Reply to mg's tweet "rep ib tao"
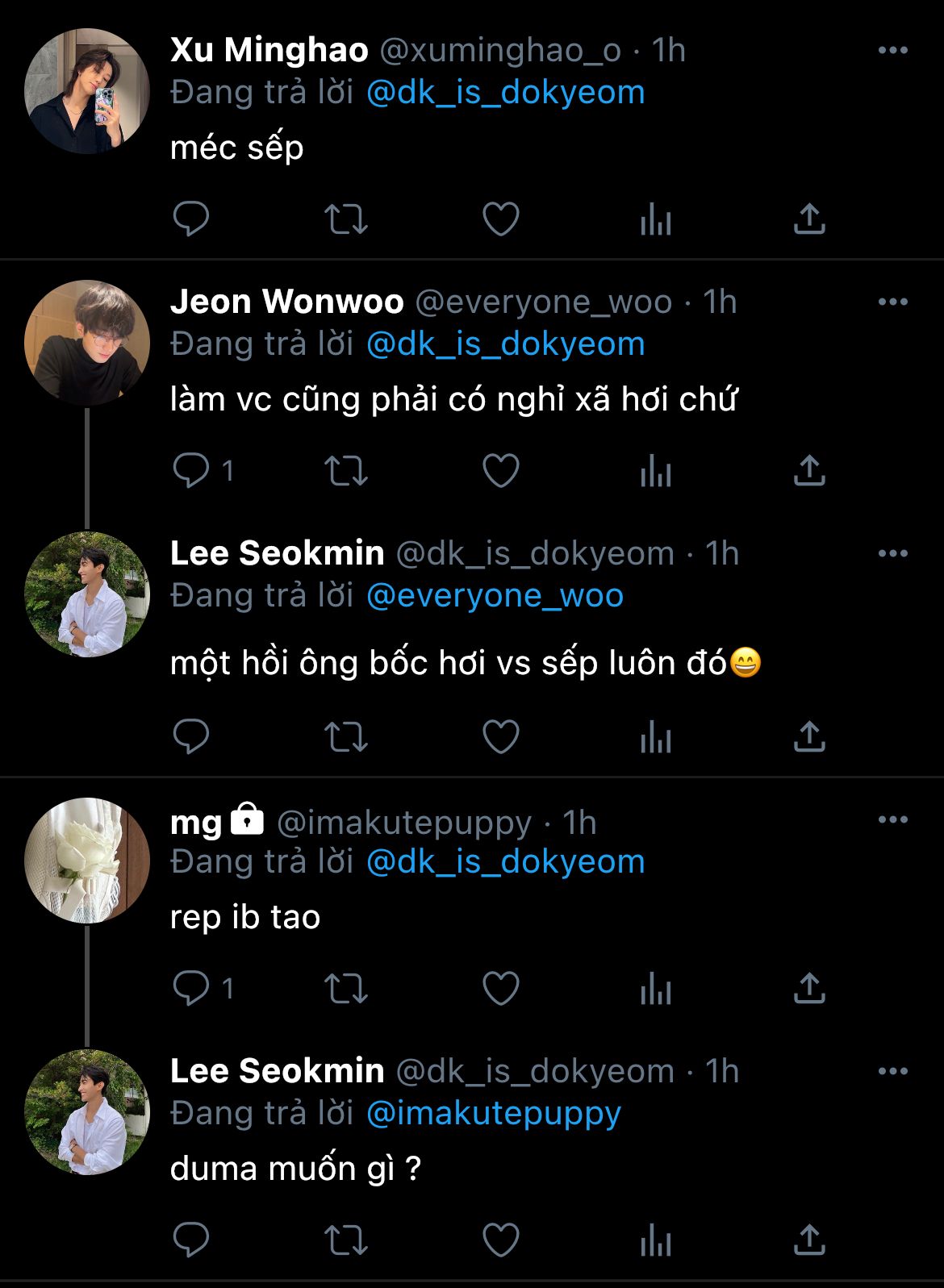This screenshot has height=1288, width=944. 191,989
